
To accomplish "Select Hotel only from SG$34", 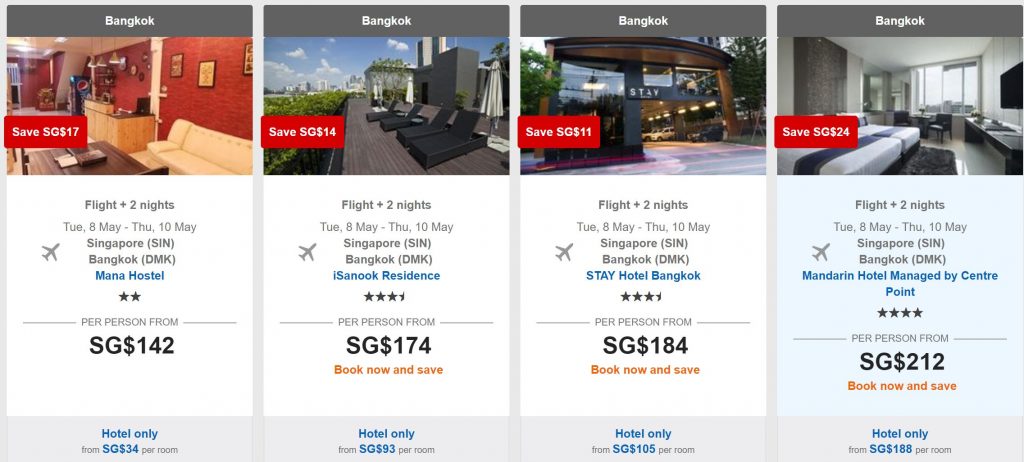I will tap(130, 434).
